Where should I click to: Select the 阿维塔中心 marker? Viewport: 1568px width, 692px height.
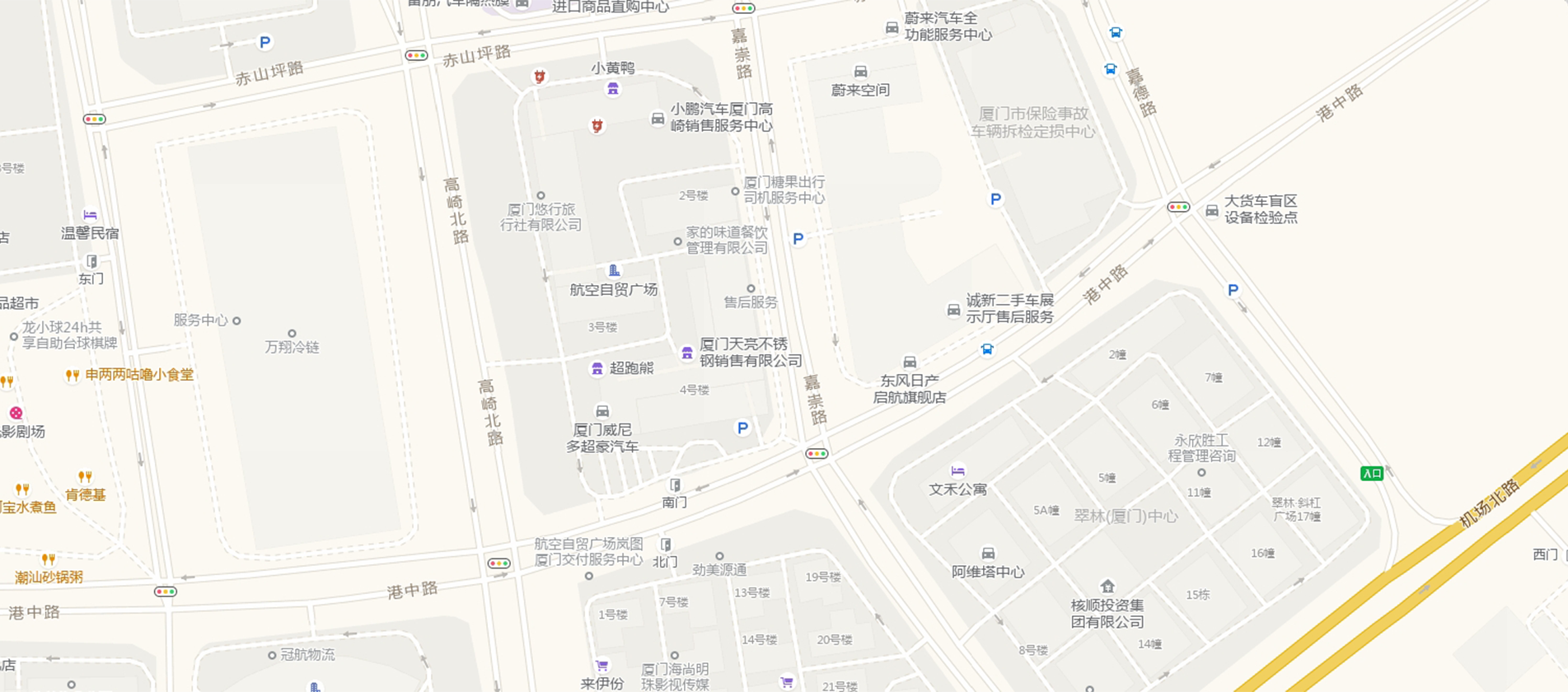click(x=988, y=554)
